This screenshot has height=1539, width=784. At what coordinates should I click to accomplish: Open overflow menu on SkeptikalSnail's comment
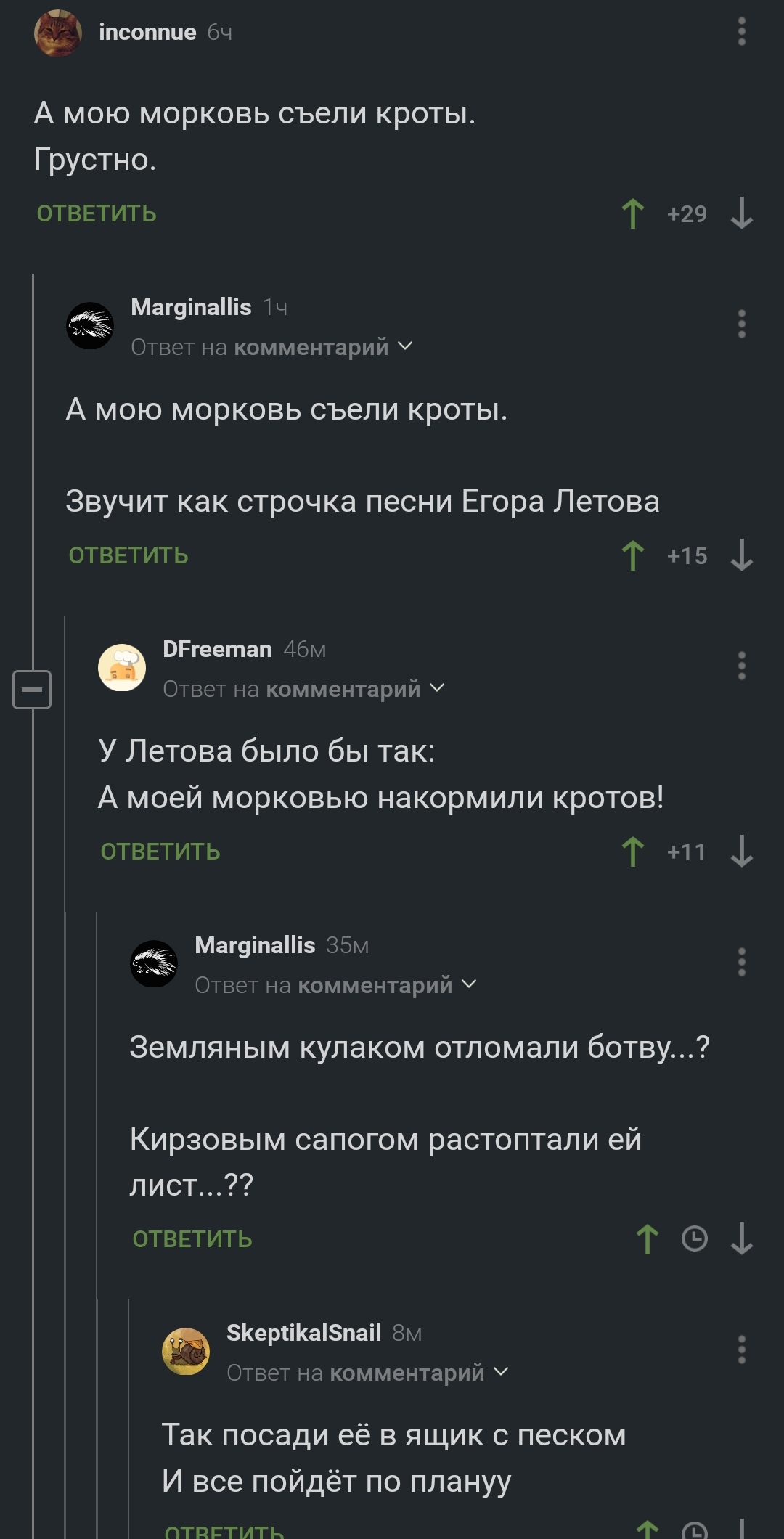[x=741, y=1350]
